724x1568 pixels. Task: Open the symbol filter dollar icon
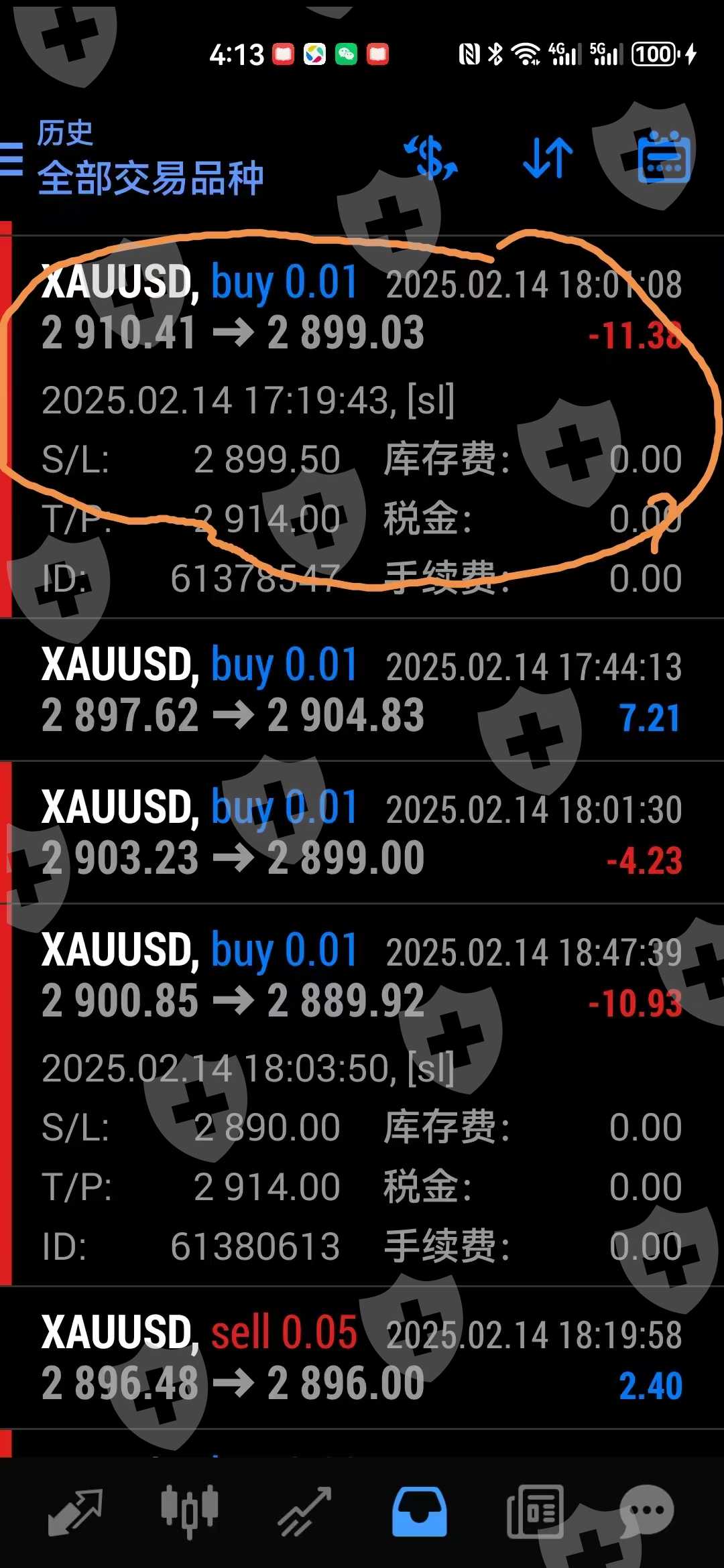tap(431, 158)
